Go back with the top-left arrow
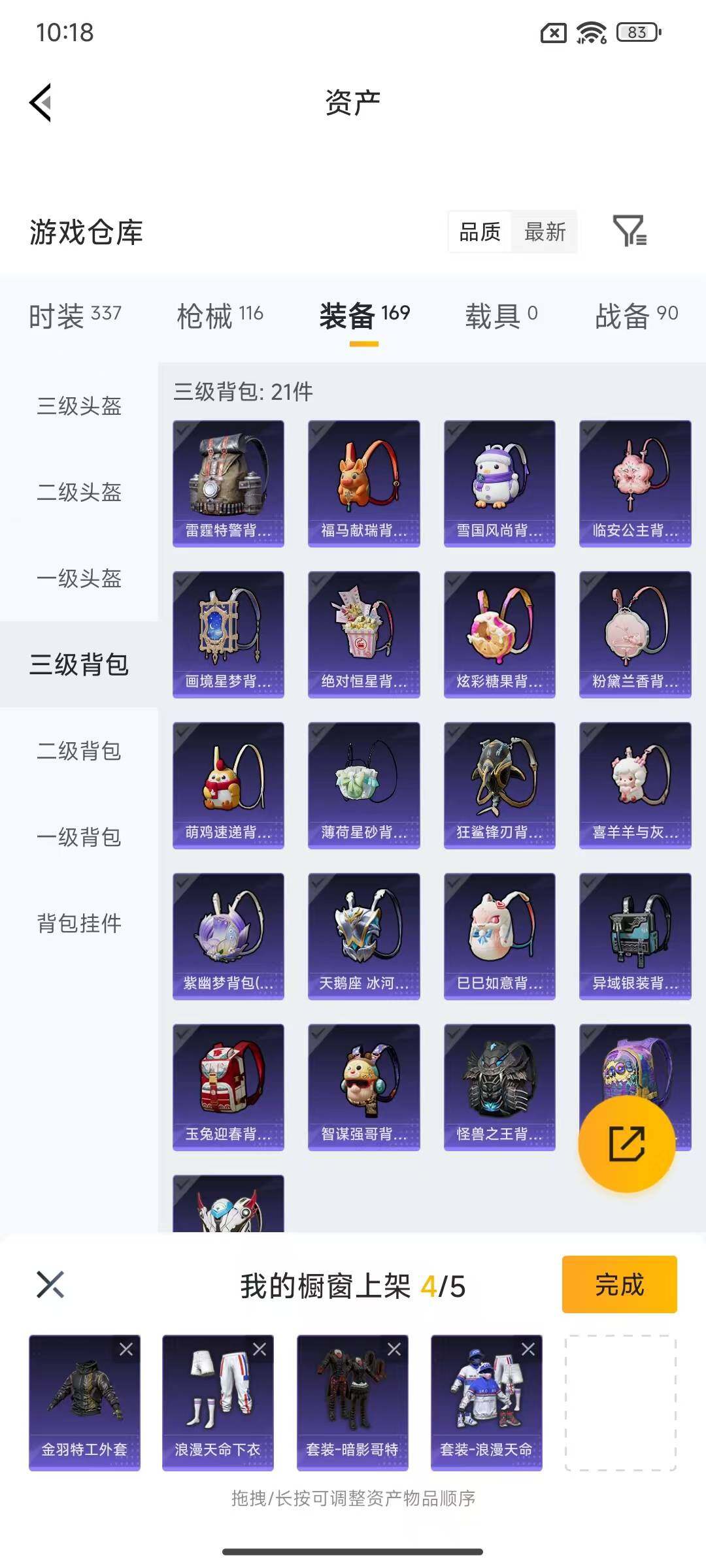Image resolution: width=706 pixels, height=1568 pixels. tap(38, 102)
